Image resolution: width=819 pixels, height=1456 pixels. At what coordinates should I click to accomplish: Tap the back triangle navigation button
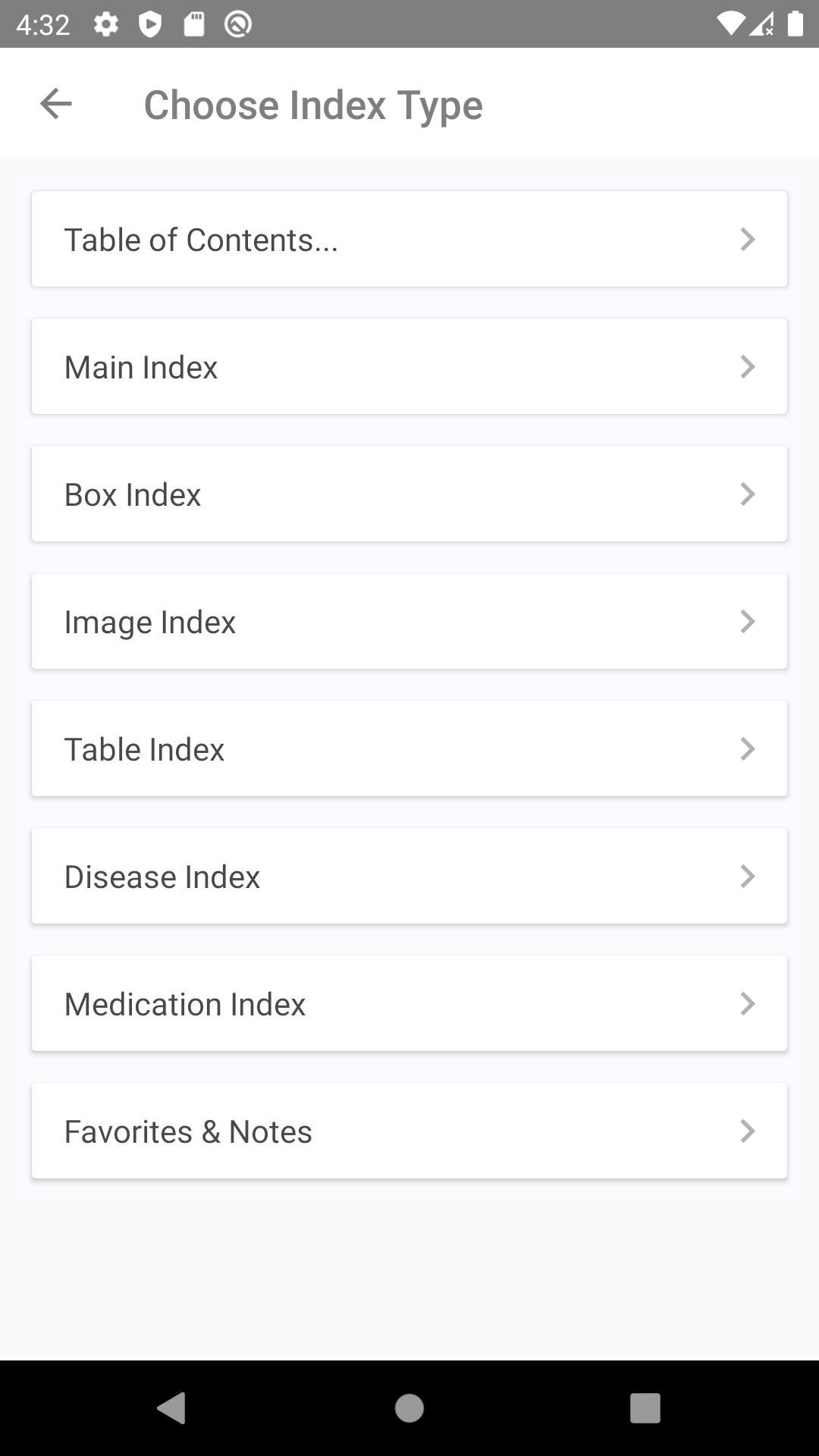(173, 1409)
